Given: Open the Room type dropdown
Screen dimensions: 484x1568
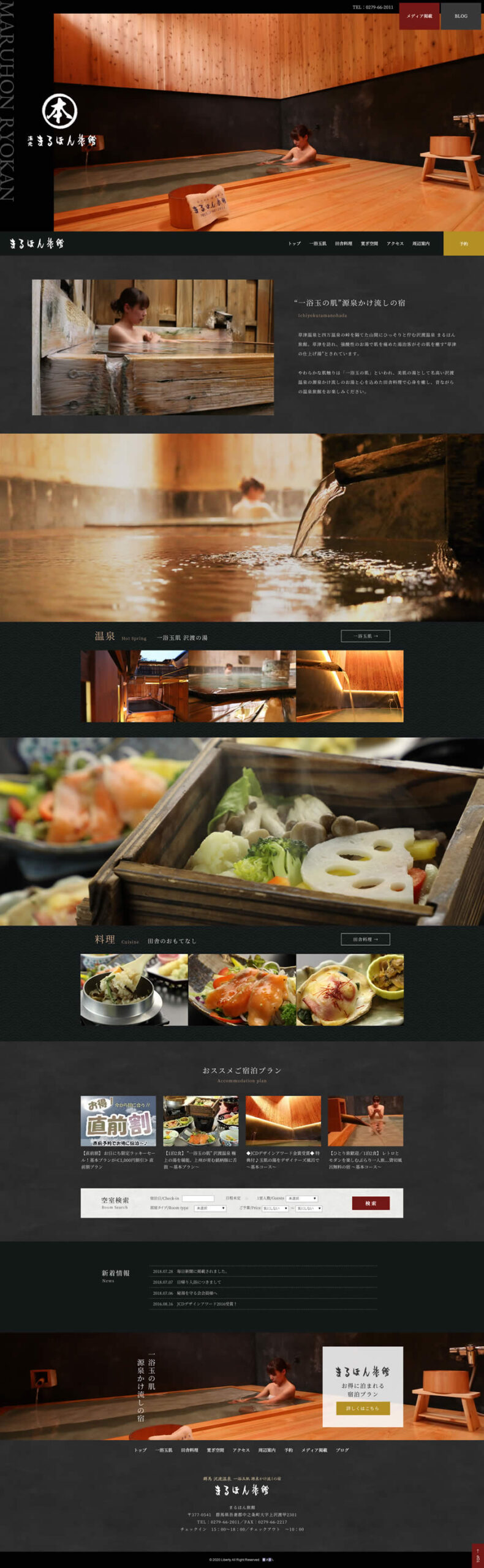Looking at the screenshot, I should (x=210, y=1208).
